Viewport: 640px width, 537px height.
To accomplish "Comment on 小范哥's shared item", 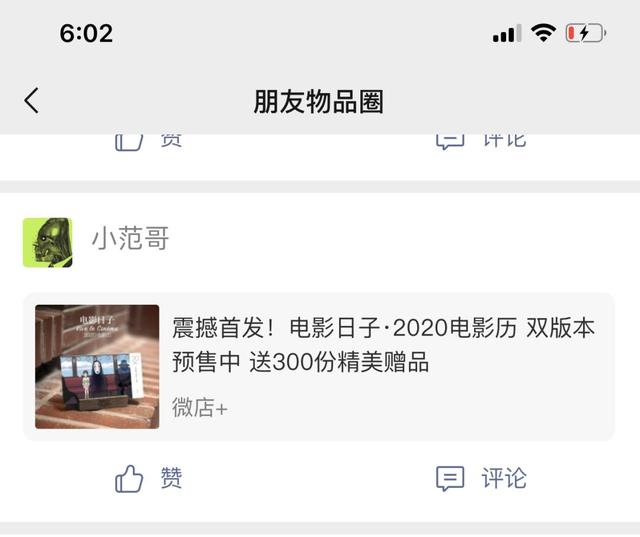I will [481, 478].
